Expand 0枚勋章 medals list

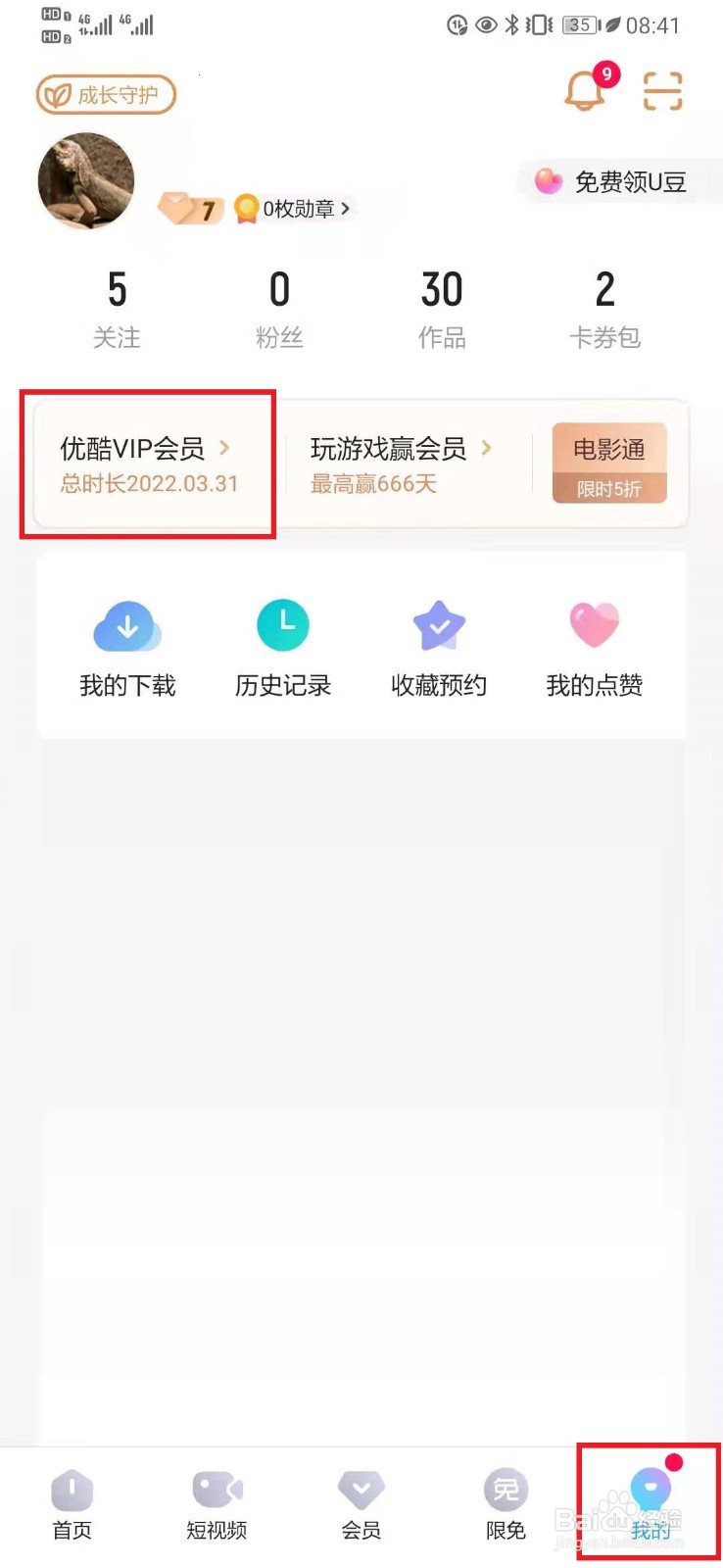click(x=346, y=208)
